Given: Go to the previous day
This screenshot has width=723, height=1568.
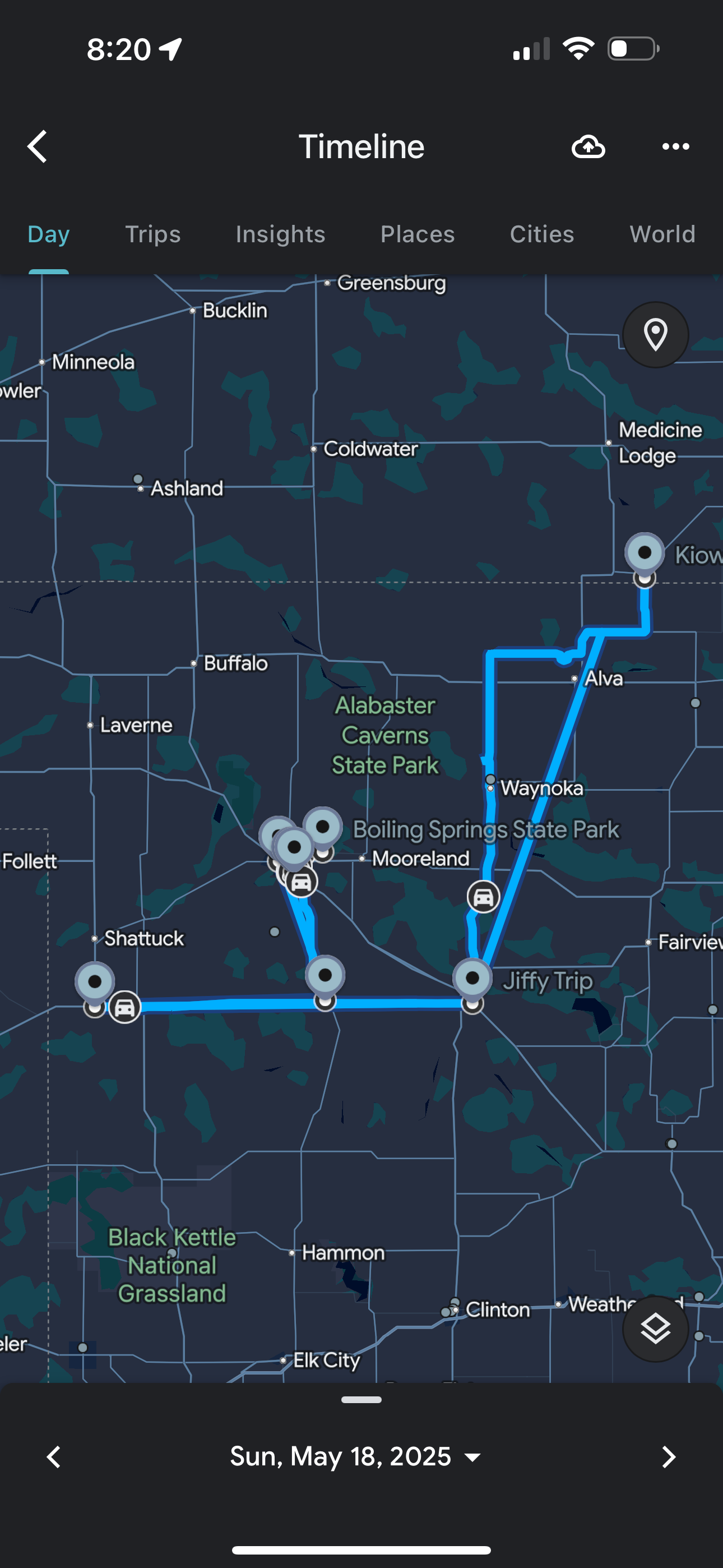Looking at the screenshot, I should 54,1456.
